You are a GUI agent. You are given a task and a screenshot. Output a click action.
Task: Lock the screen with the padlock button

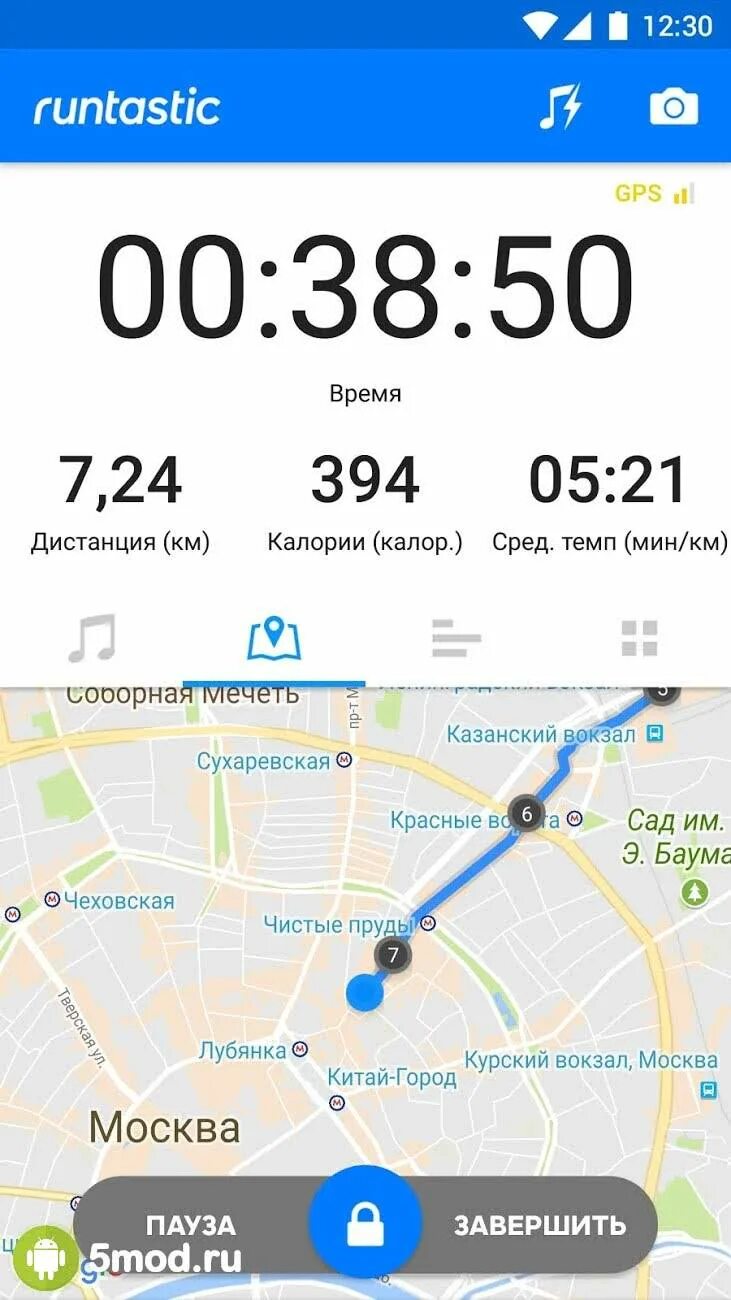tap(365, 1225)
